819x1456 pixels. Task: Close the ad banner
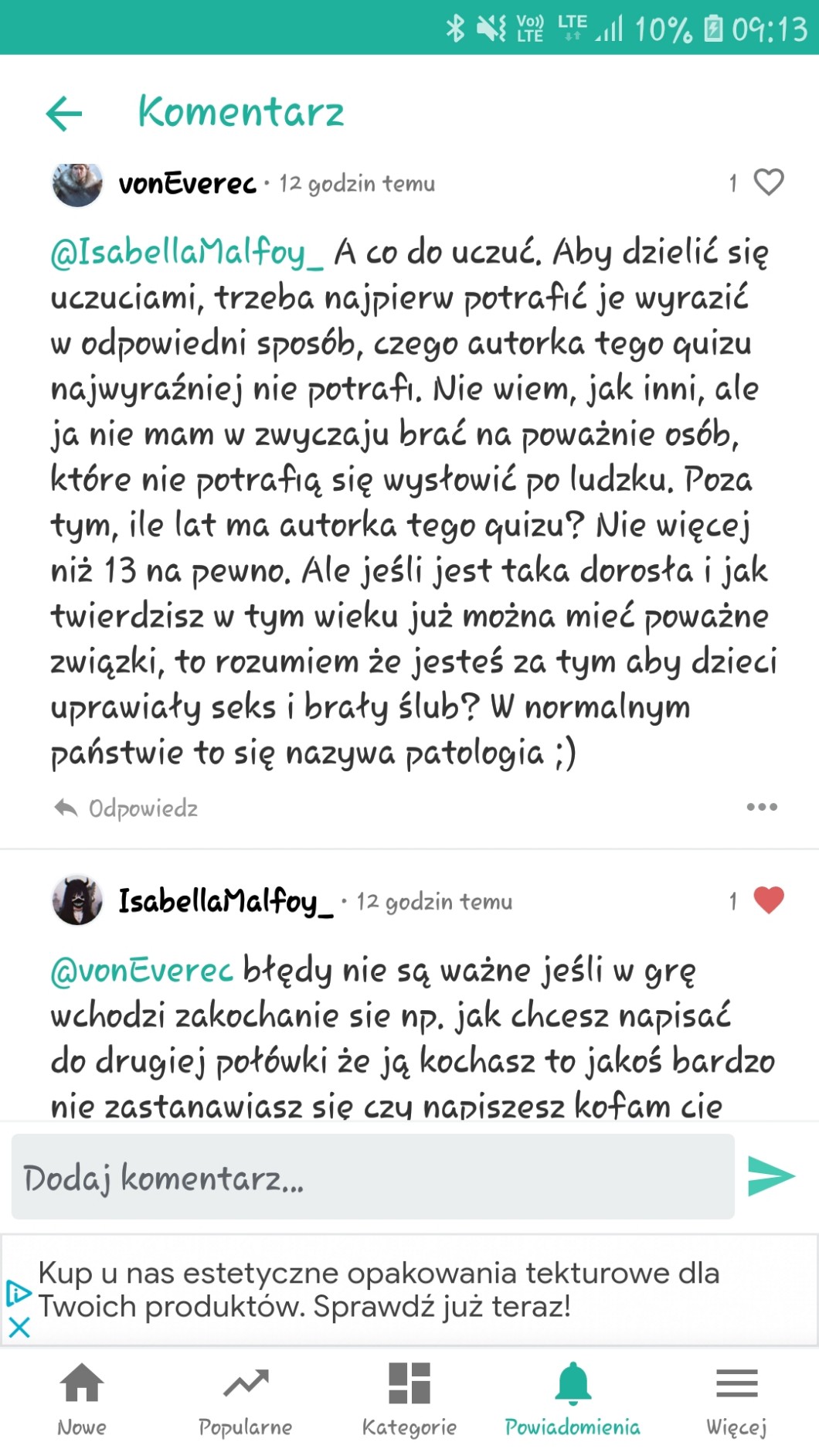[19, 1328]
